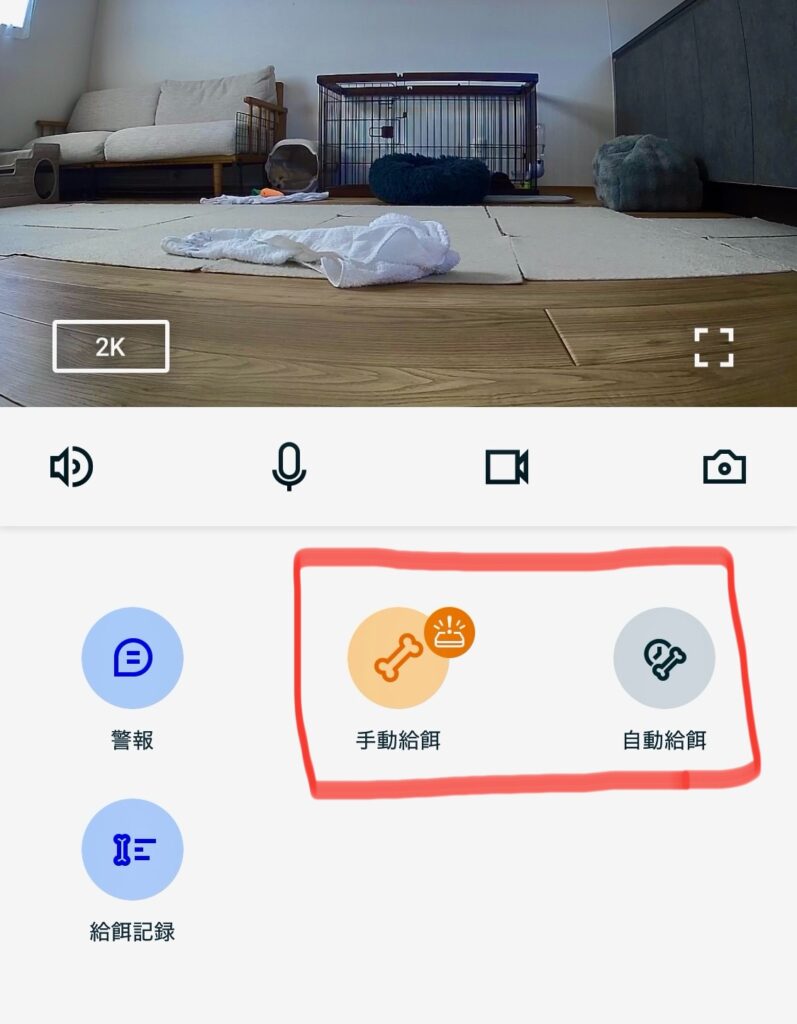Enter fullscreen camera view
This screenshot has width=797, height=1024.
(714, 347)
